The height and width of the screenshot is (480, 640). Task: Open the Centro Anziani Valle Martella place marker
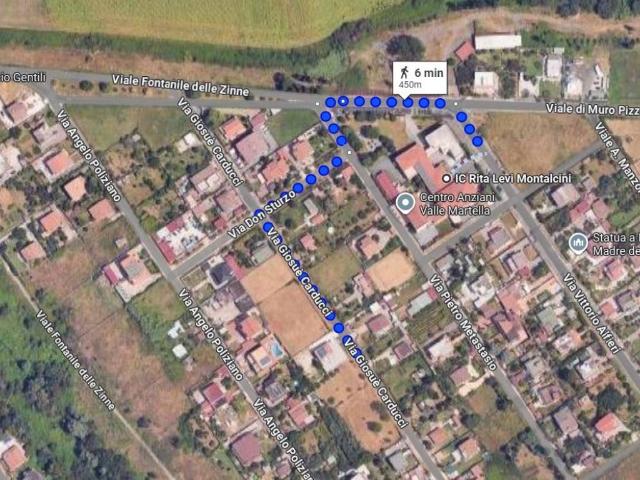(405, 203)
